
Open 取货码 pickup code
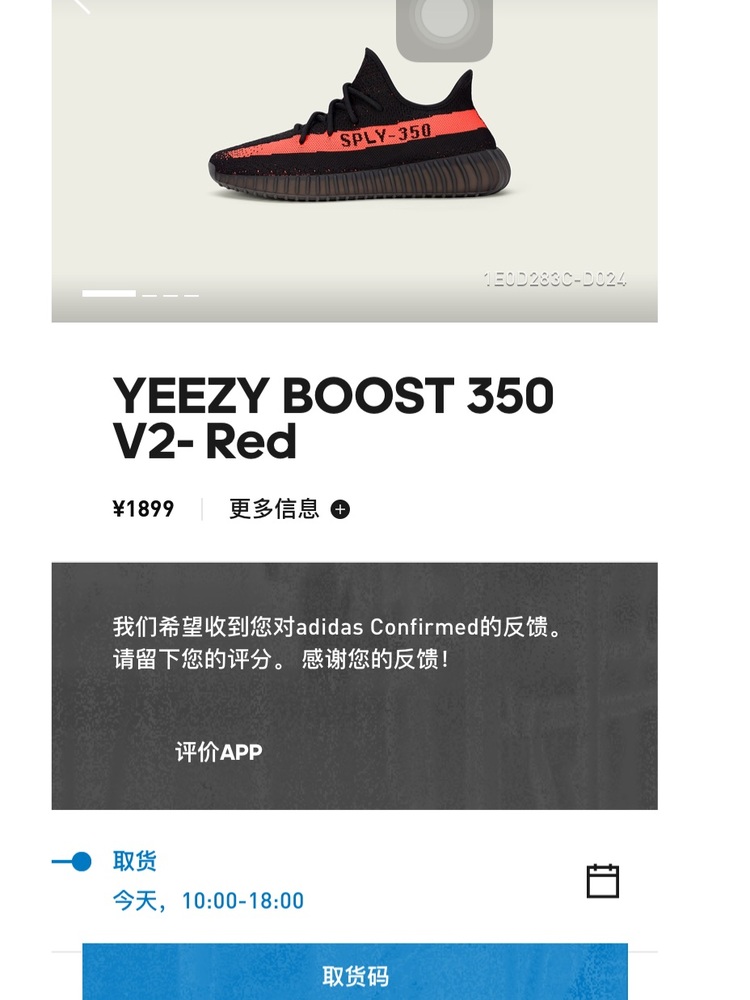(x=355, y=974)
